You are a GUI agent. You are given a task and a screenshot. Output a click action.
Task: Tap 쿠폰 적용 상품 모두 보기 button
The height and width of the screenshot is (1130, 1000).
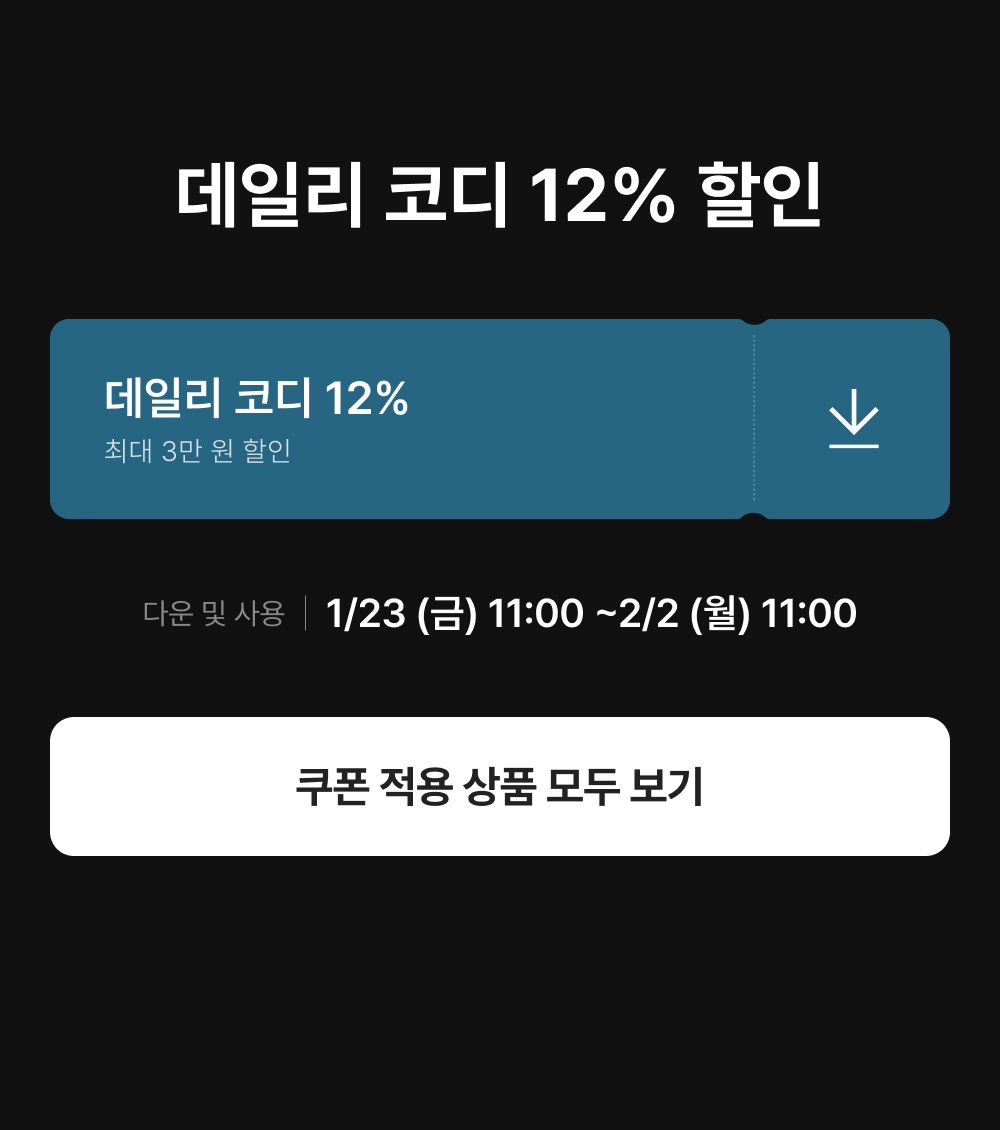(500, 786)
